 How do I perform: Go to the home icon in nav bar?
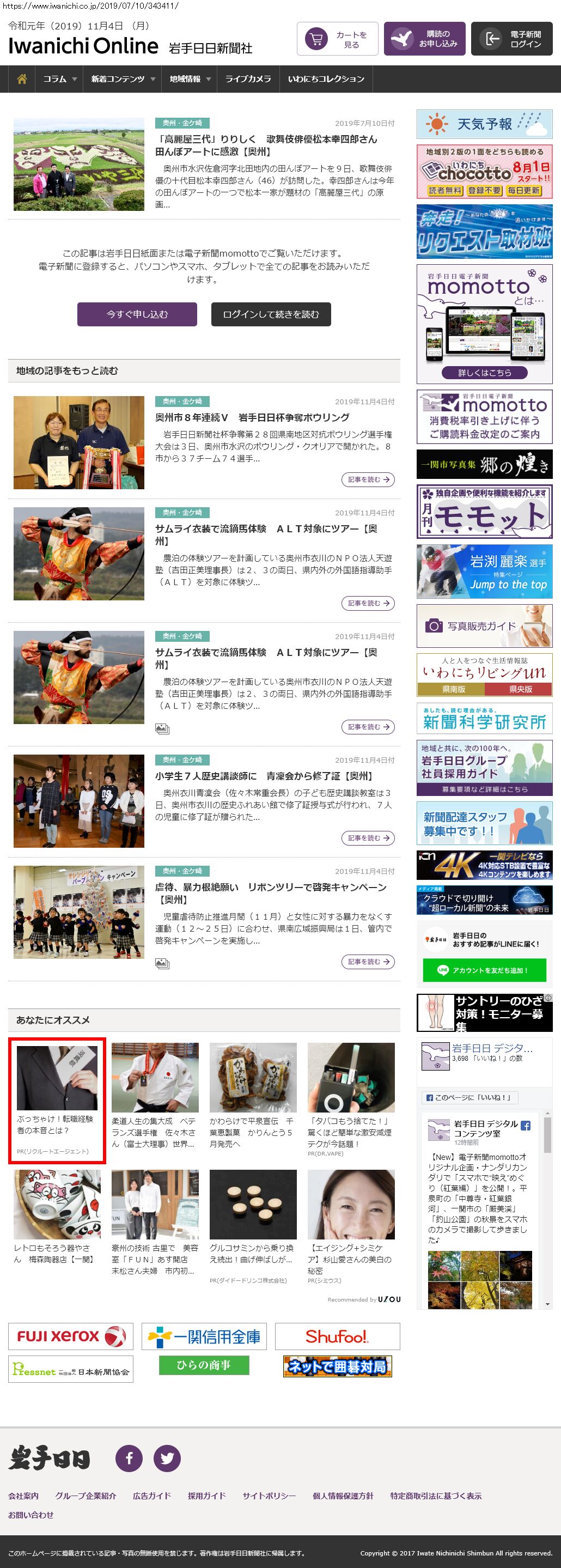point(22,79)
